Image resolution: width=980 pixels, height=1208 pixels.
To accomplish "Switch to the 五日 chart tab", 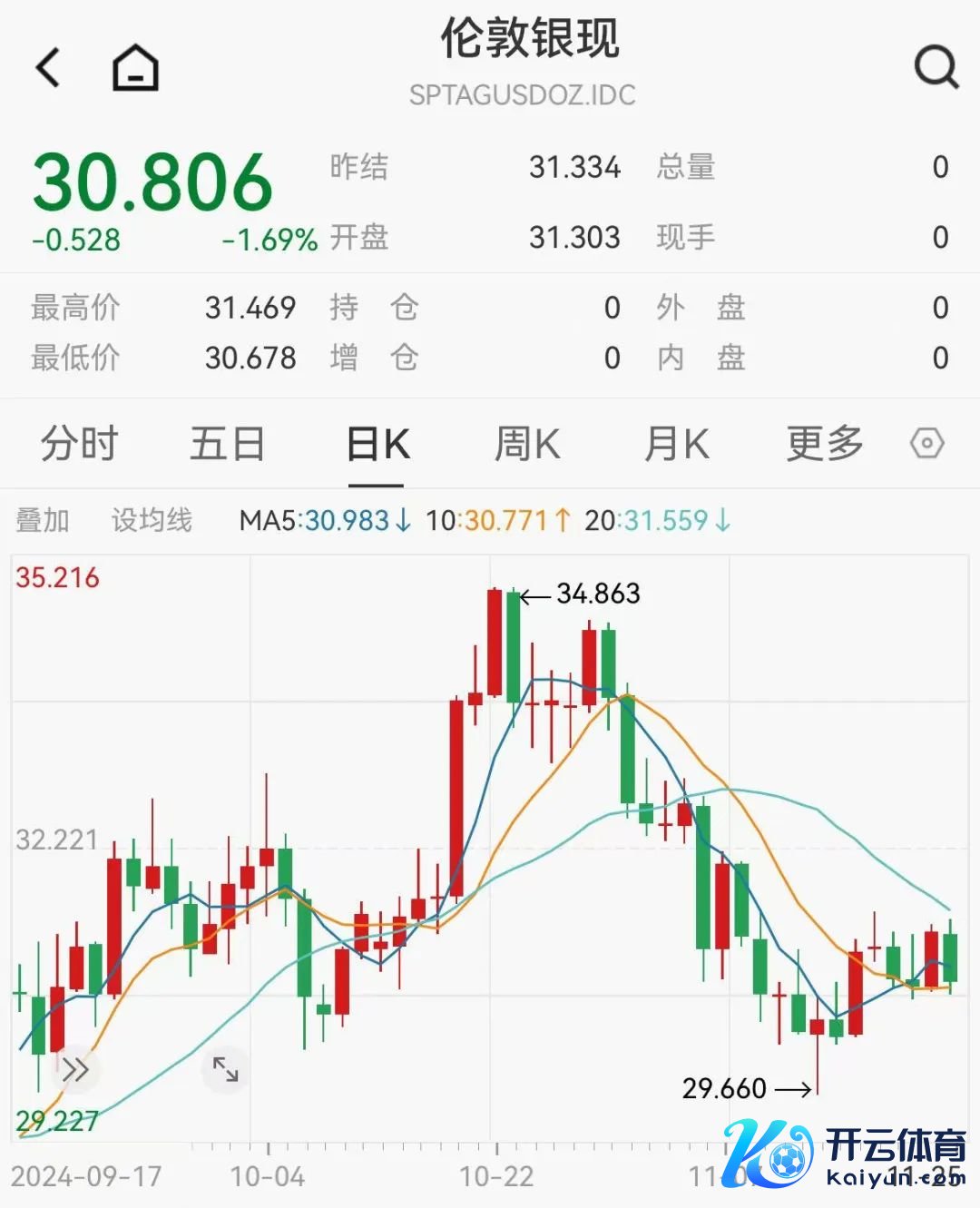I will [227, 444].
